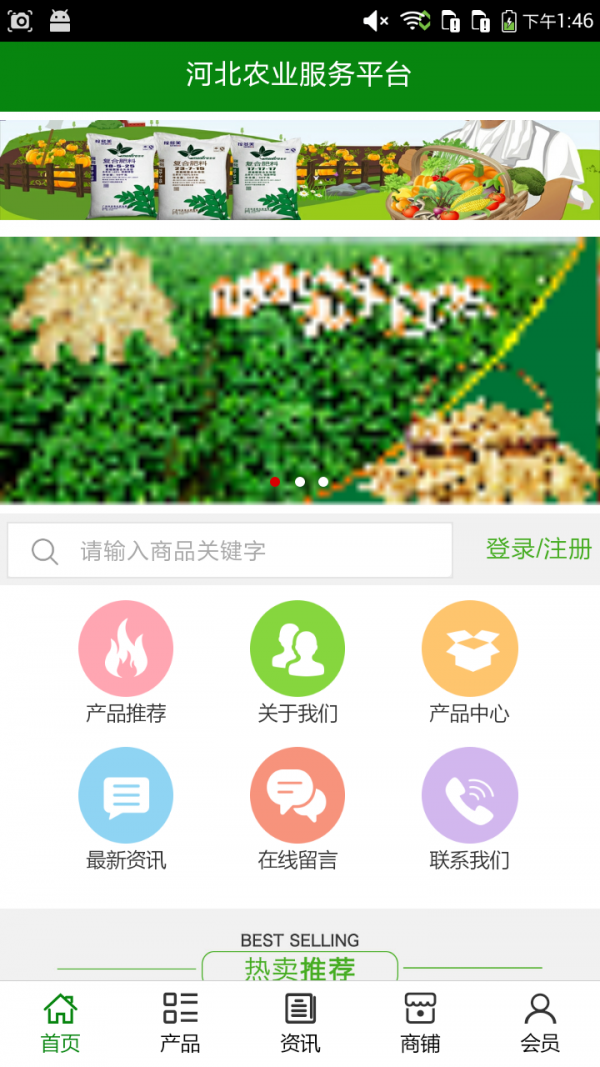Open 登录/注册 login link
The image size is (600, 1067).
coord(538,549)
